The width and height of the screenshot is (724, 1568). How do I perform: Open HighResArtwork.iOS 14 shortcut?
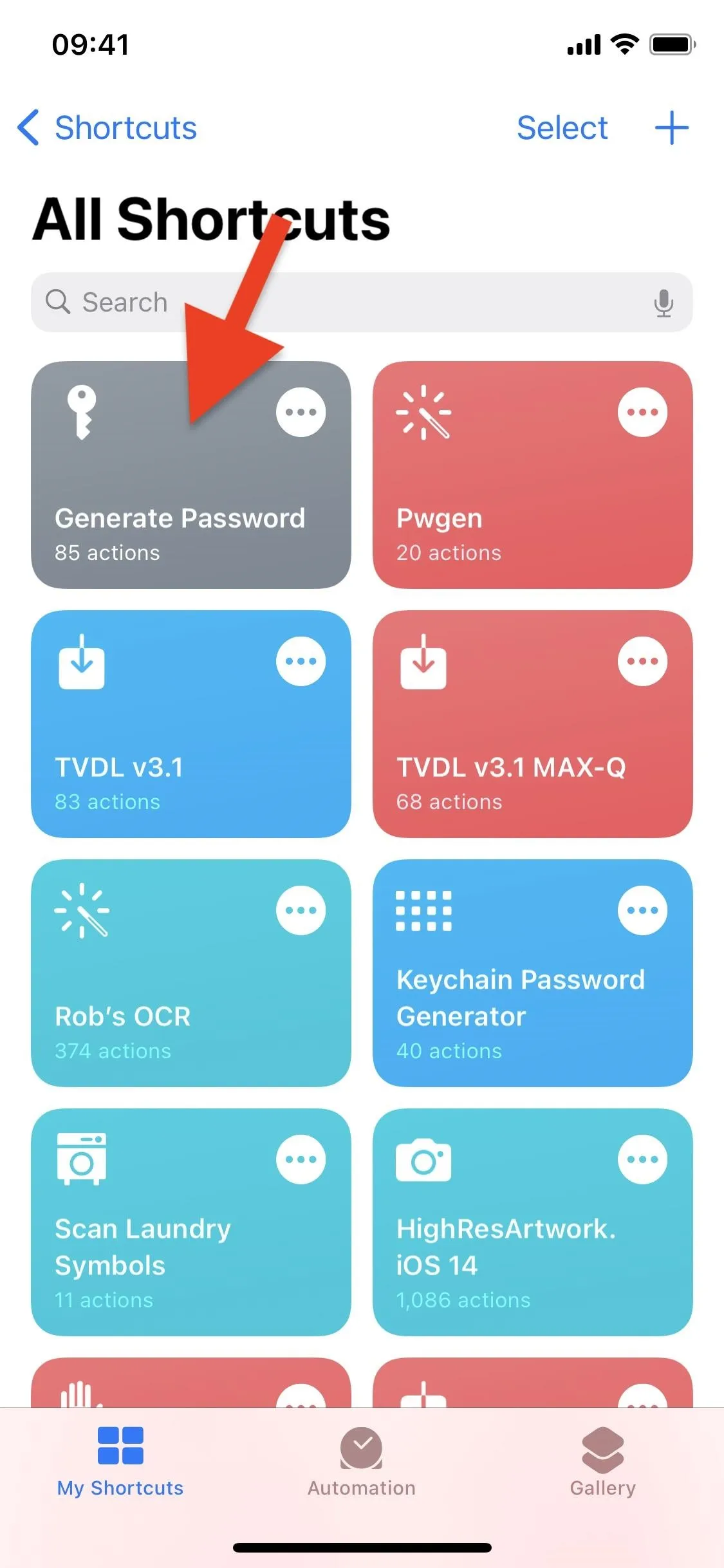(533, 1222)
